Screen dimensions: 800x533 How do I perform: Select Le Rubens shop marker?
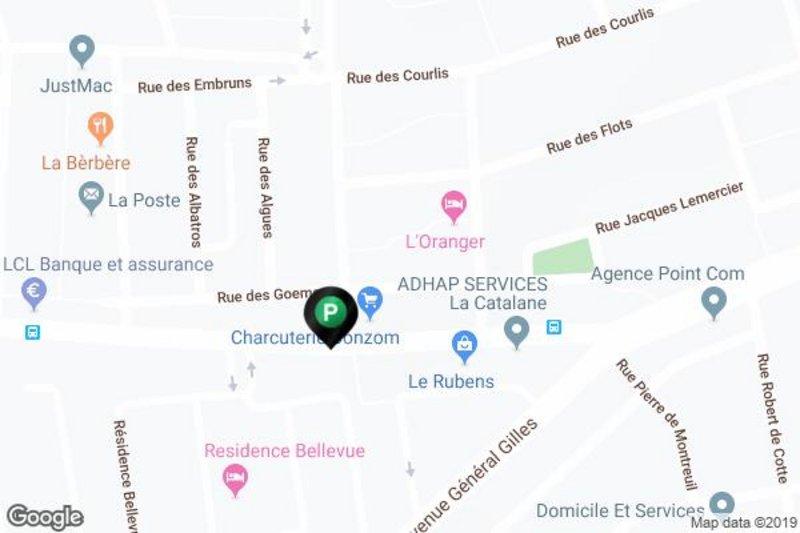pyautogui.click(x=465, y=347)
